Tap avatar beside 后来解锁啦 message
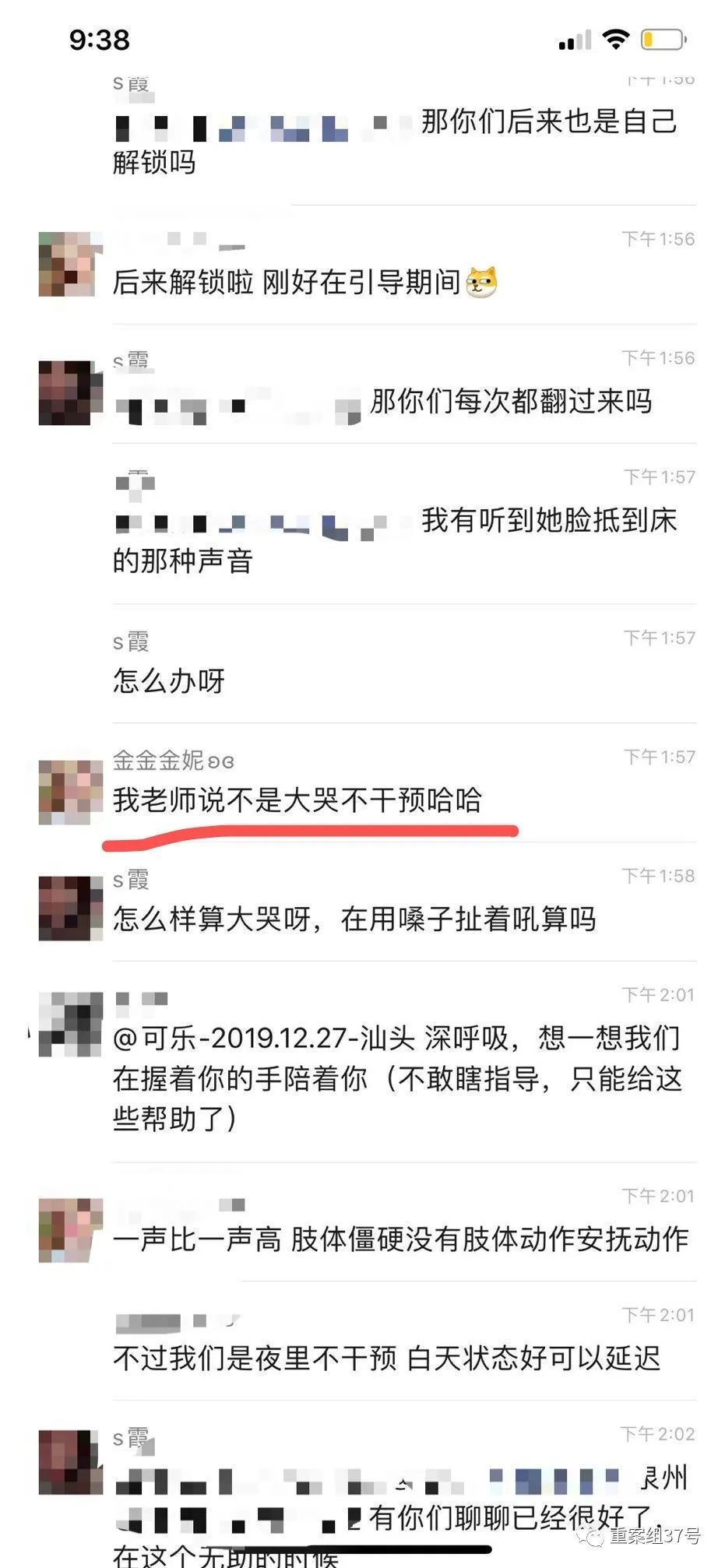The width and height of the screenshot is (725, 1568). 70,264
